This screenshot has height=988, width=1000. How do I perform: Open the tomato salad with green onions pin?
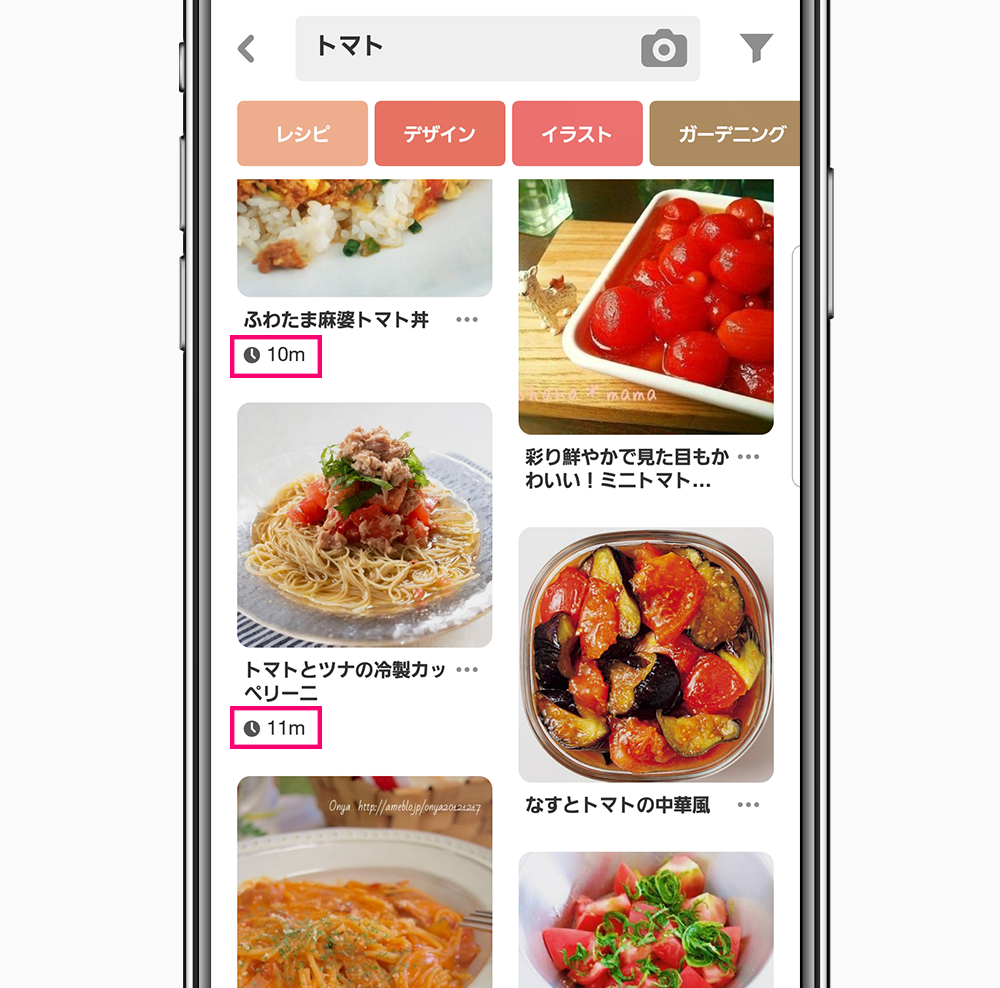[x=646, y=920]
